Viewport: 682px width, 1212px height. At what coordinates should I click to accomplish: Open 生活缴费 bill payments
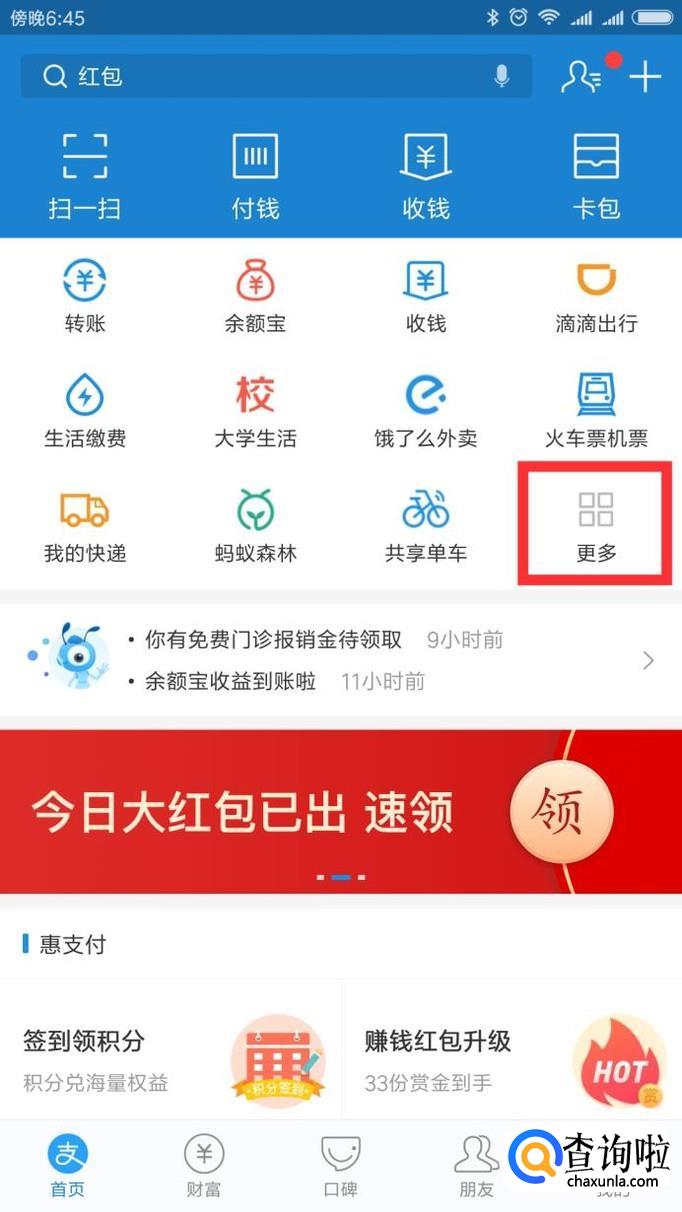point(85,412)
